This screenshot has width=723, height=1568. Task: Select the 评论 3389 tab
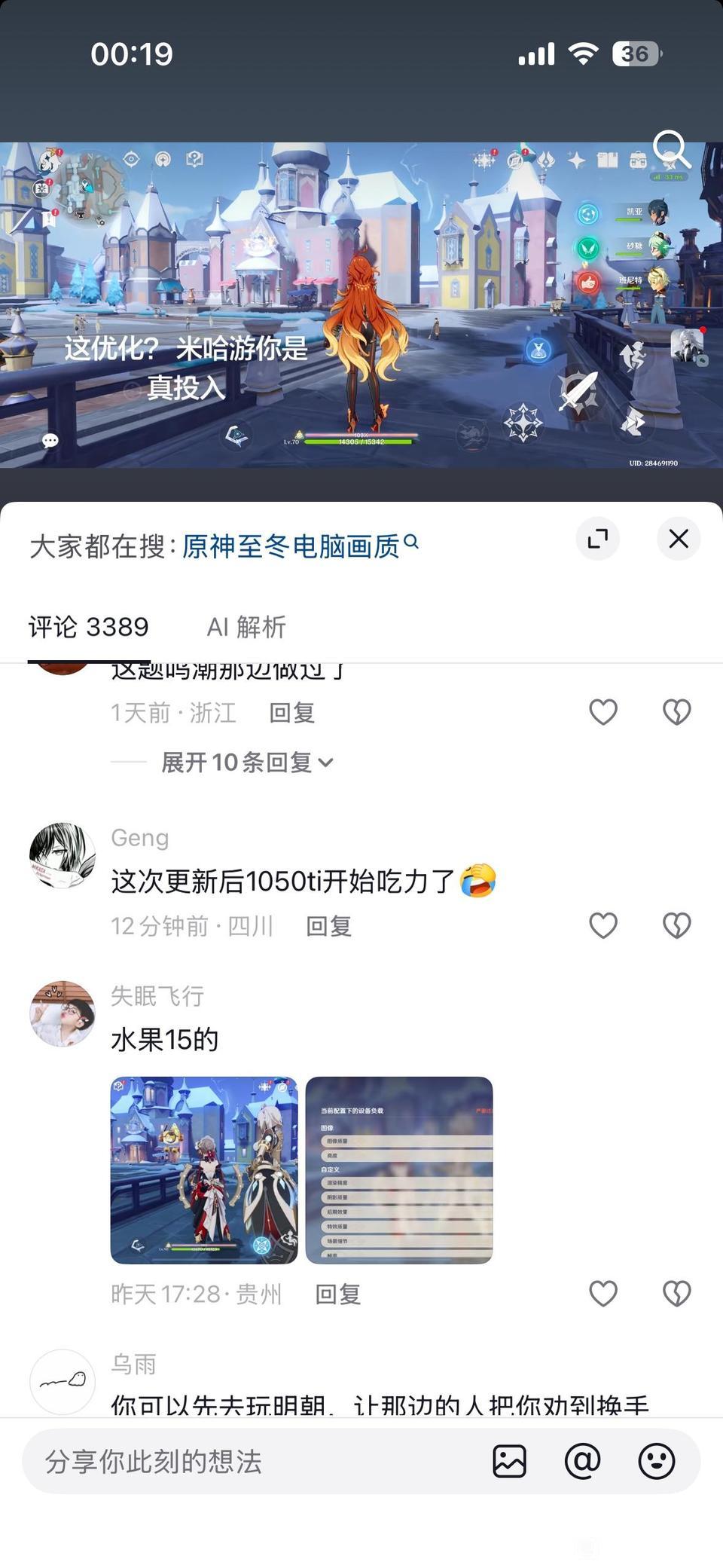[x=89, y=627]
